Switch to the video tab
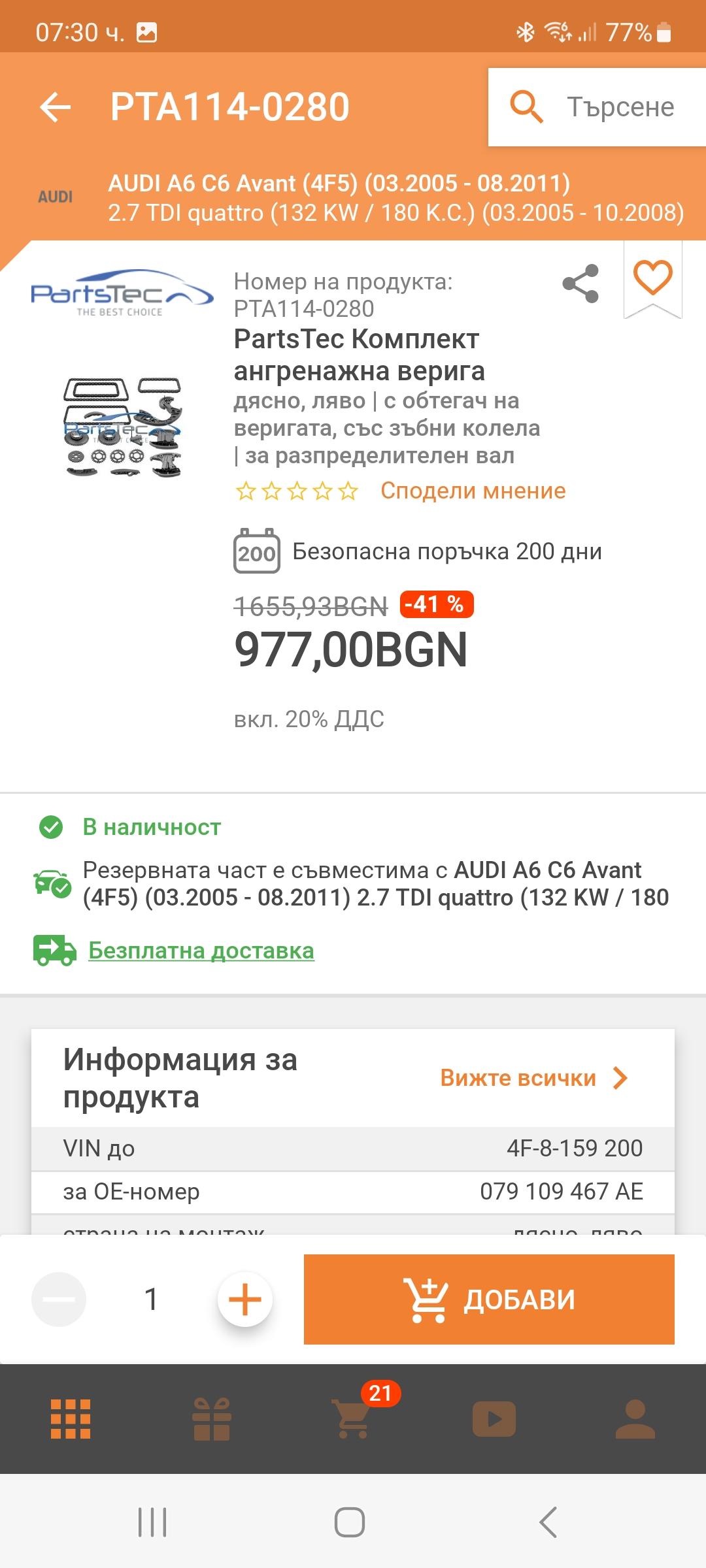 coord(494,1419)
